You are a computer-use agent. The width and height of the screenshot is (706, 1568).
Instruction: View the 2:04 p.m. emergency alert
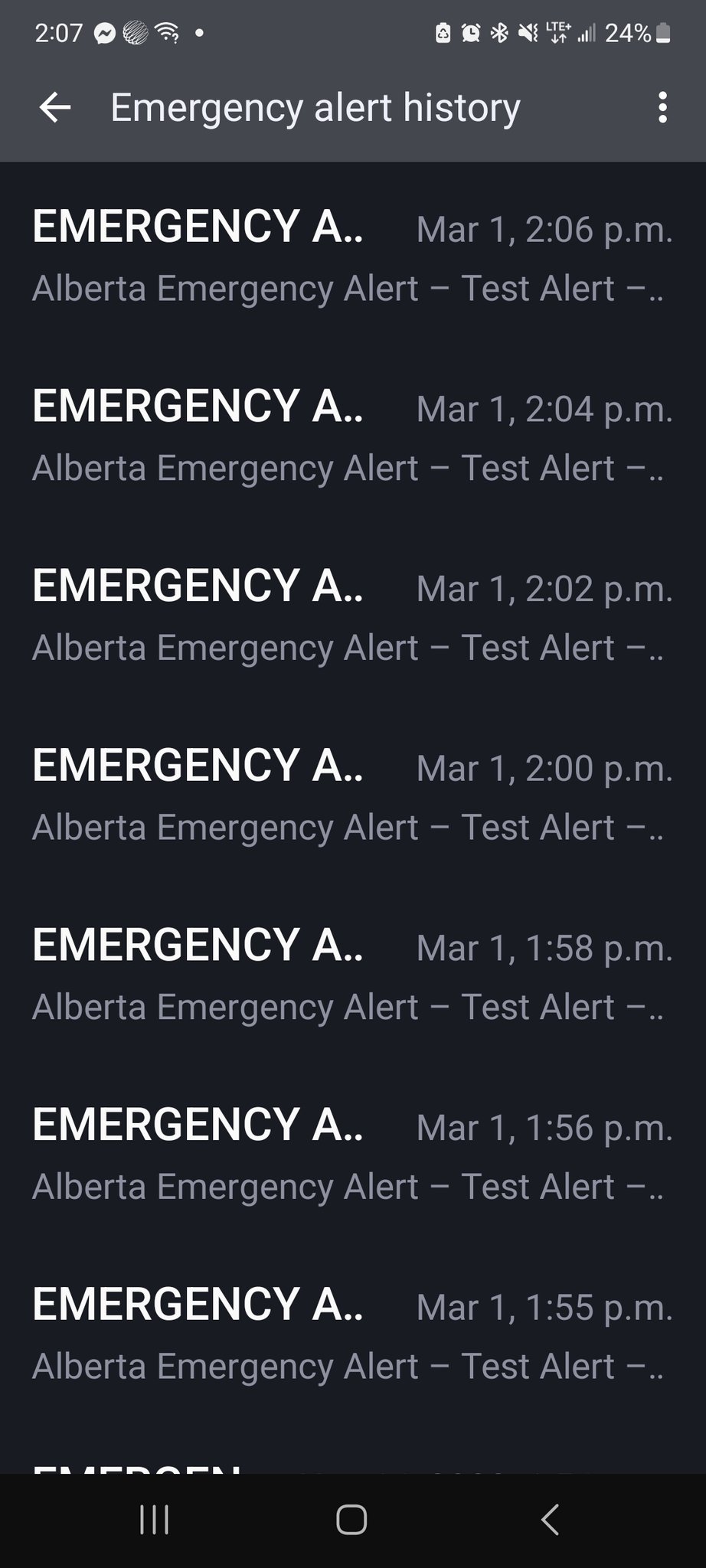pos(353,436)
